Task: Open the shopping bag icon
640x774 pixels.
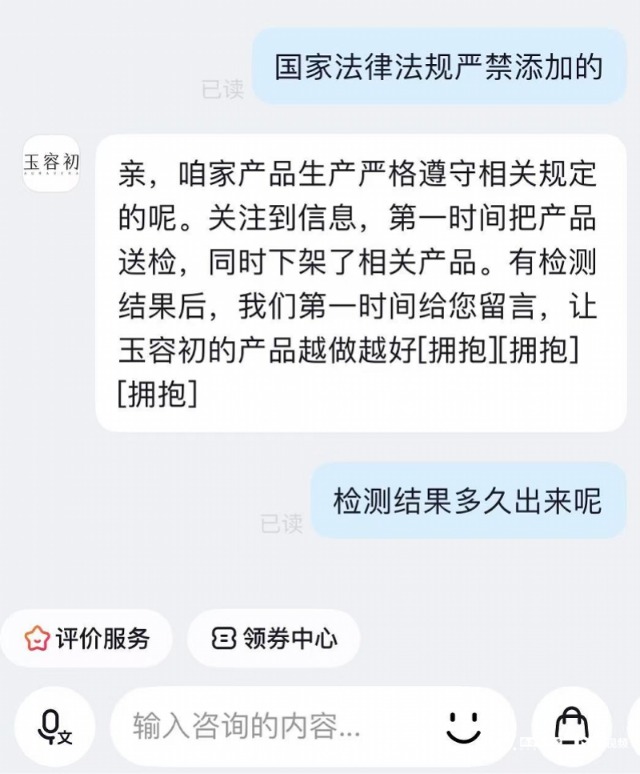Action: click(571, 726)
